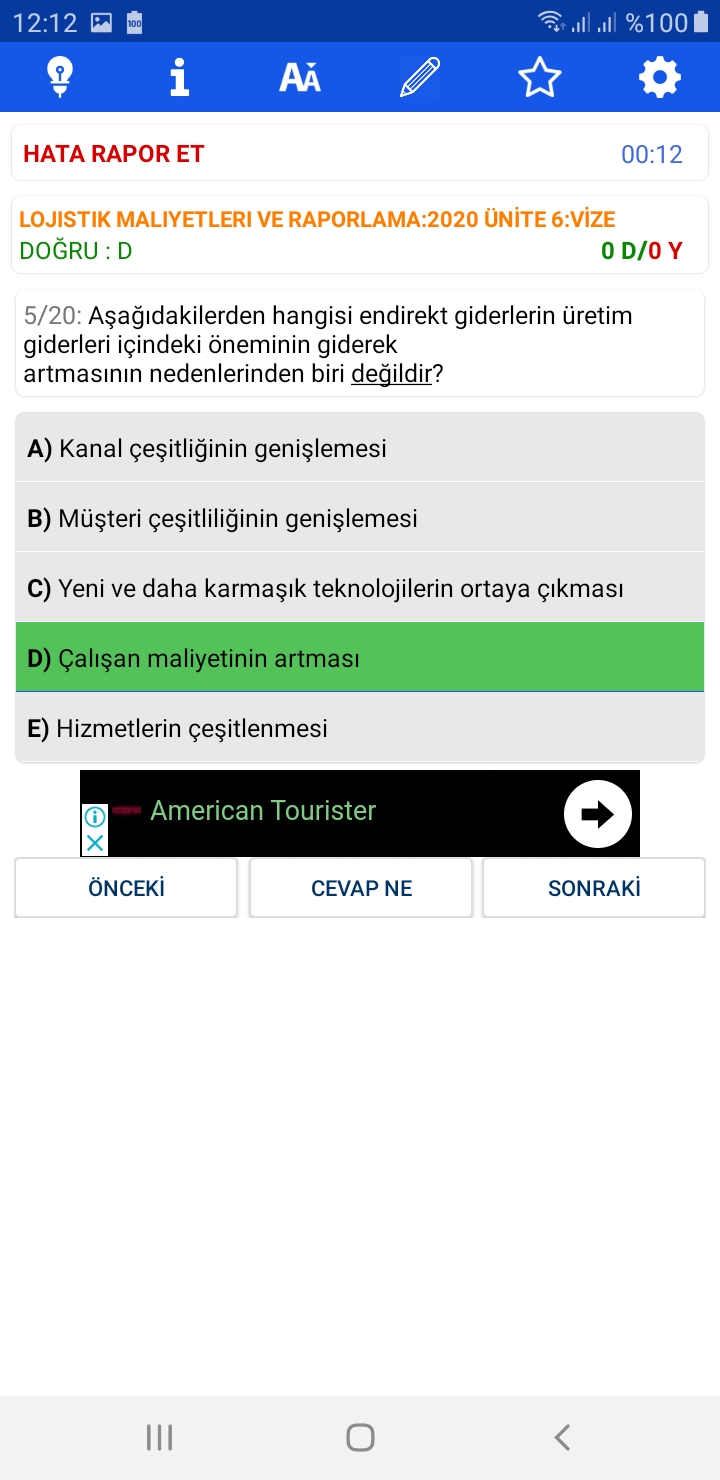Viewport: 720px width, 1480px height.
Task: Select D Çalışan maliyetinin artması
Action: 360,657
